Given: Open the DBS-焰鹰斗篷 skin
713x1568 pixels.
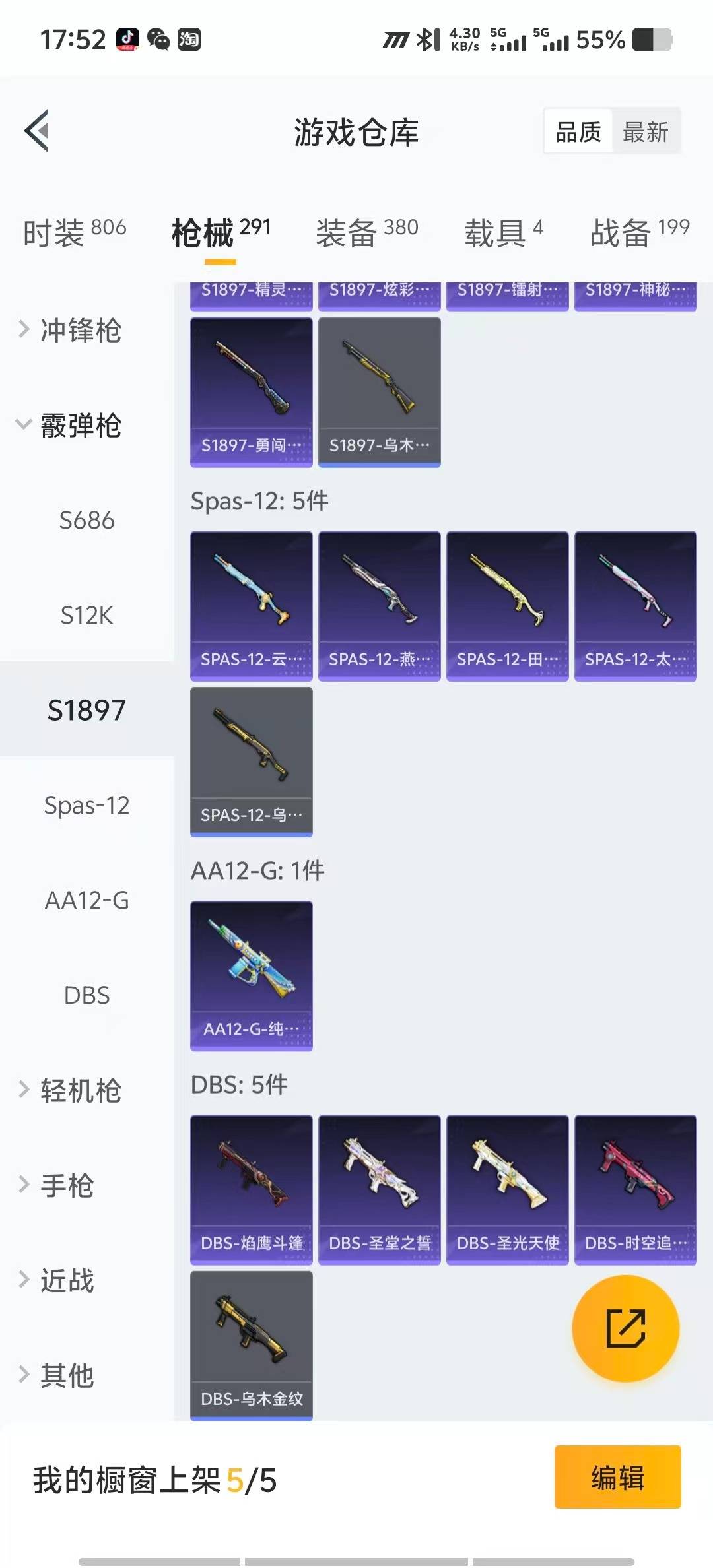Looking at the screenshot, I should [251, 1189].
